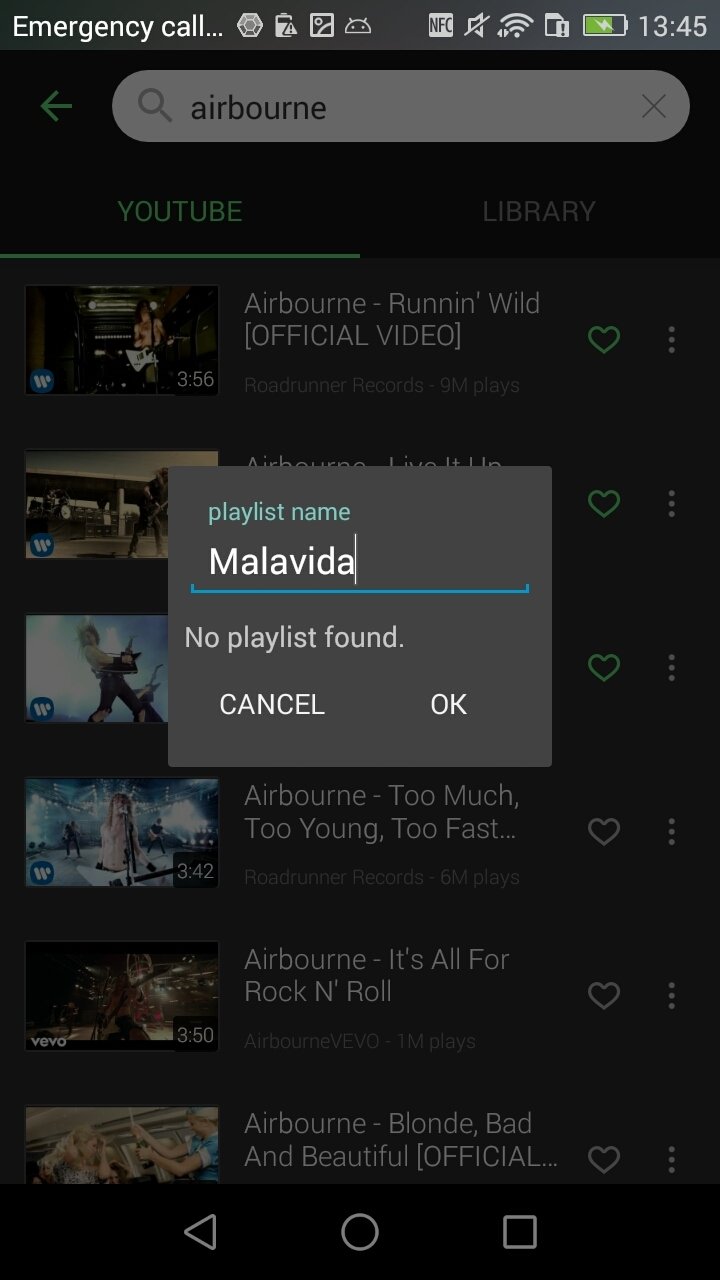The width and height of the screenshot is (720, 1280).
Task: Go to the system home screen
Action: tap(360, 1233)
